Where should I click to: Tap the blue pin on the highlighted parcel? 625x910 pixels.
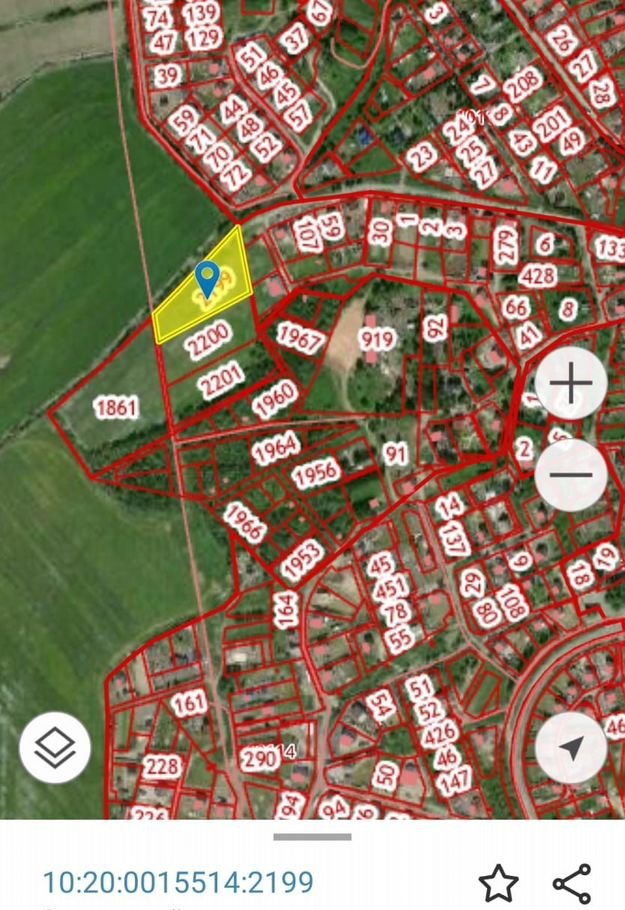point(207,278)
